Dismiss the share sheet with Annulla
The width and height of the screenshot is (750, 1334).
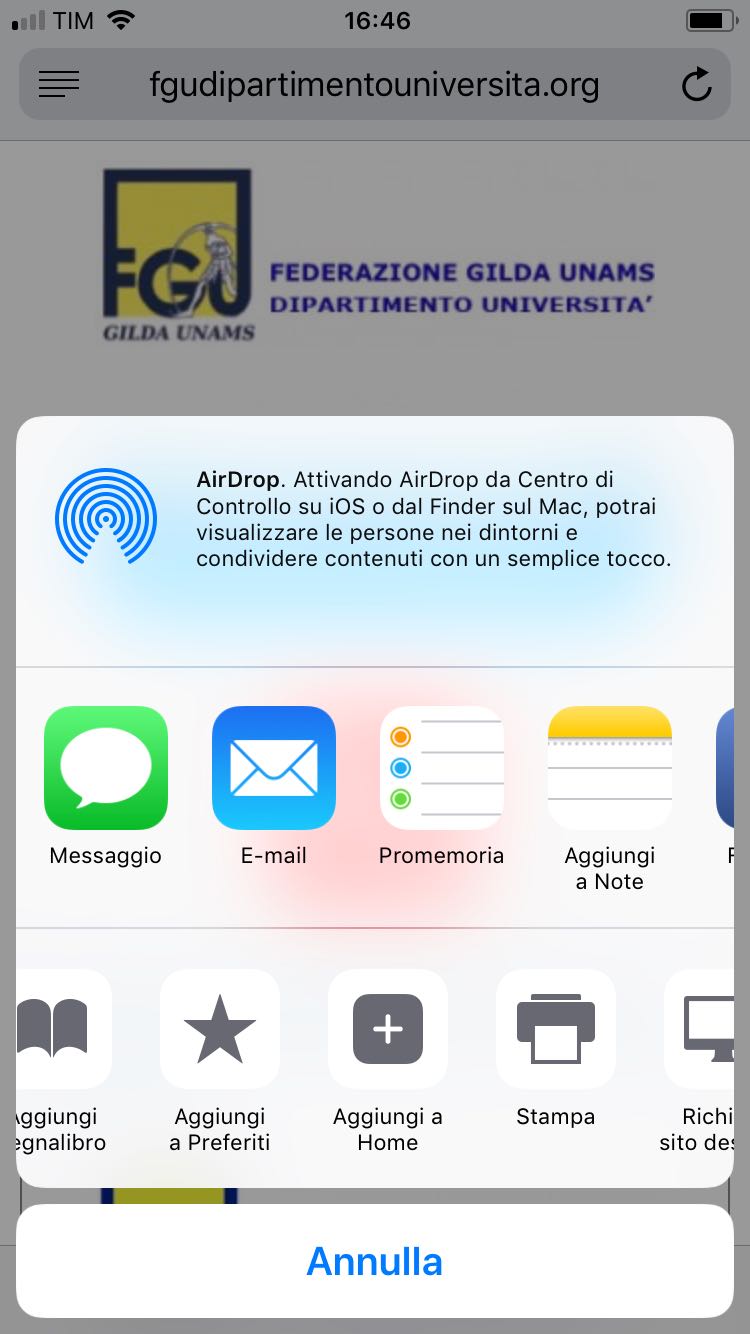[x=375, y=1261]
